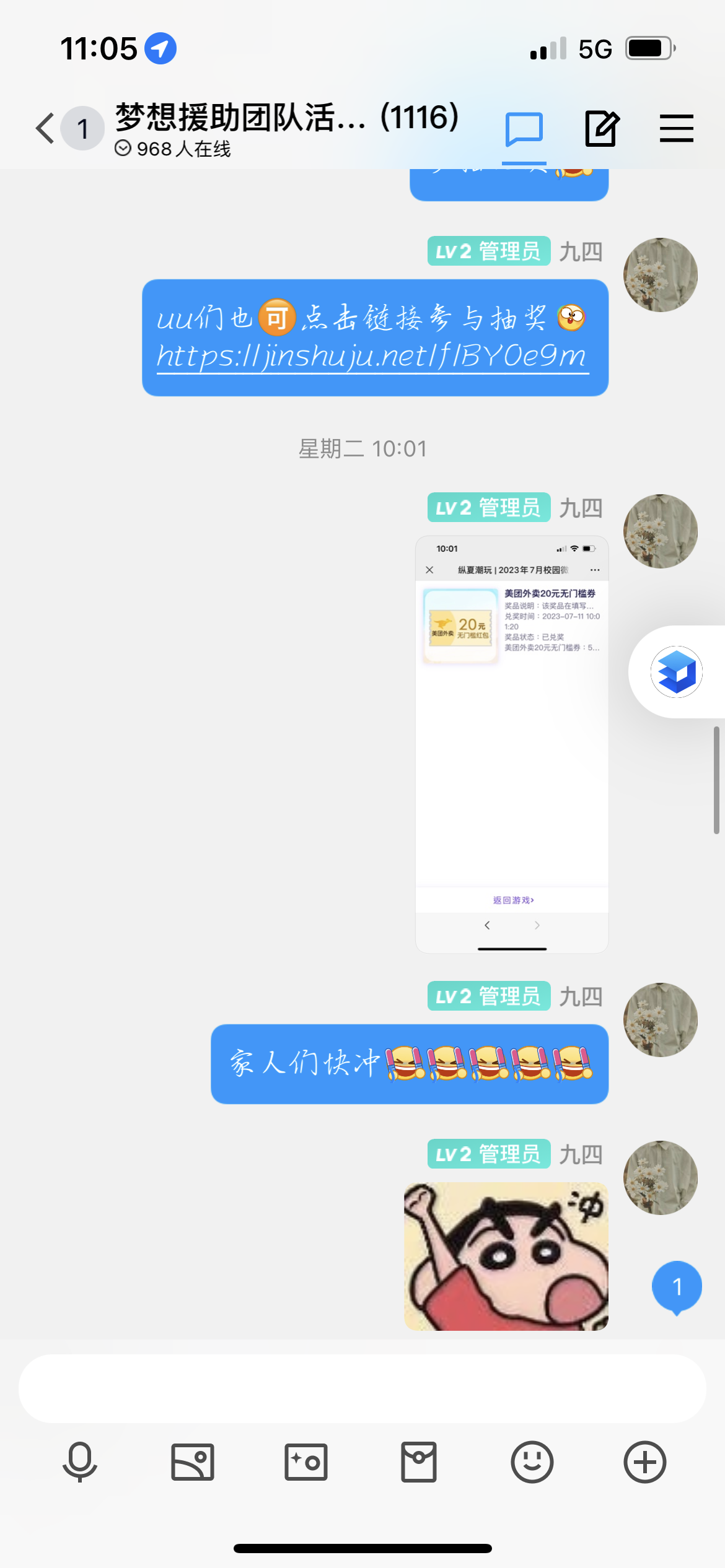
Task: Start voice input with the microphone
Action: click(80, 1462)
